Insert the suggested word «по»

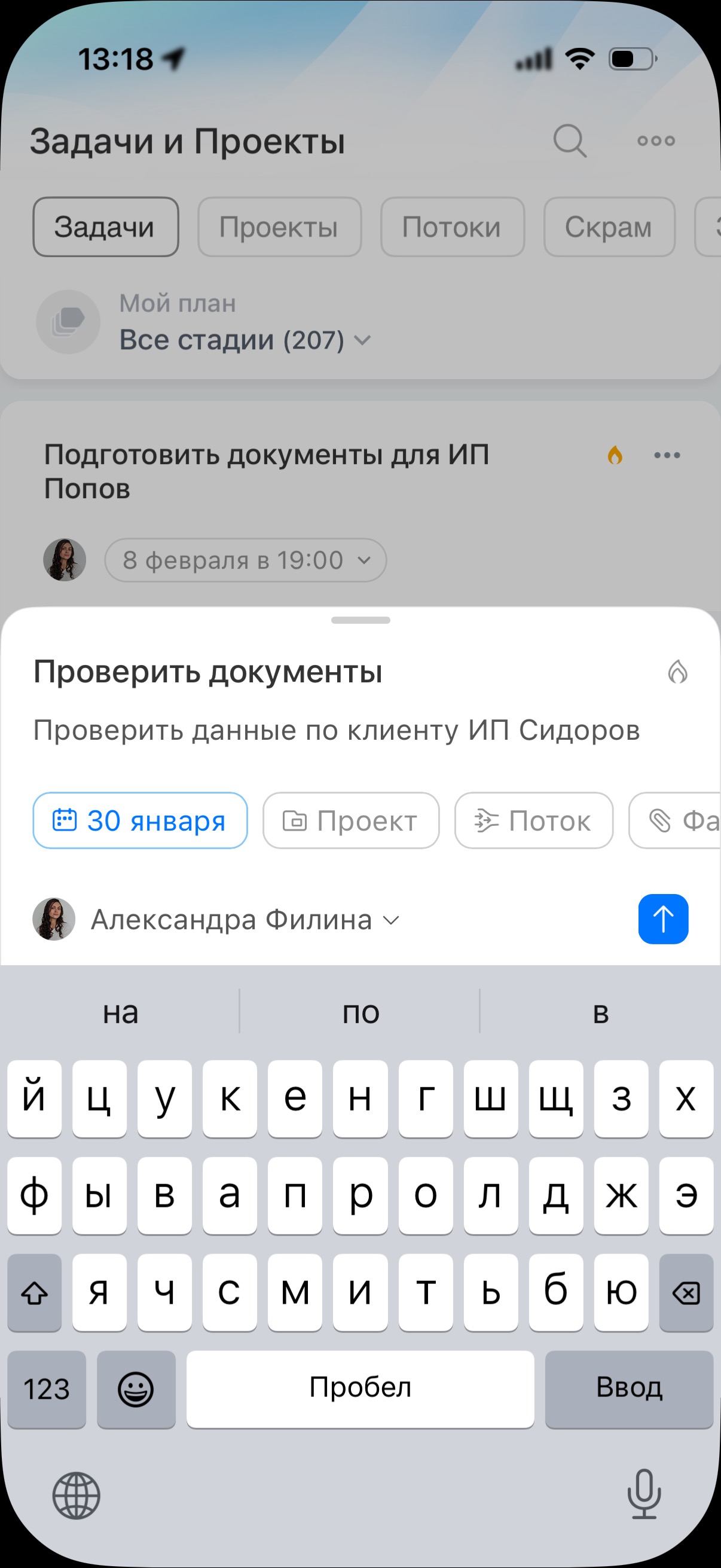coord(360,1012)
